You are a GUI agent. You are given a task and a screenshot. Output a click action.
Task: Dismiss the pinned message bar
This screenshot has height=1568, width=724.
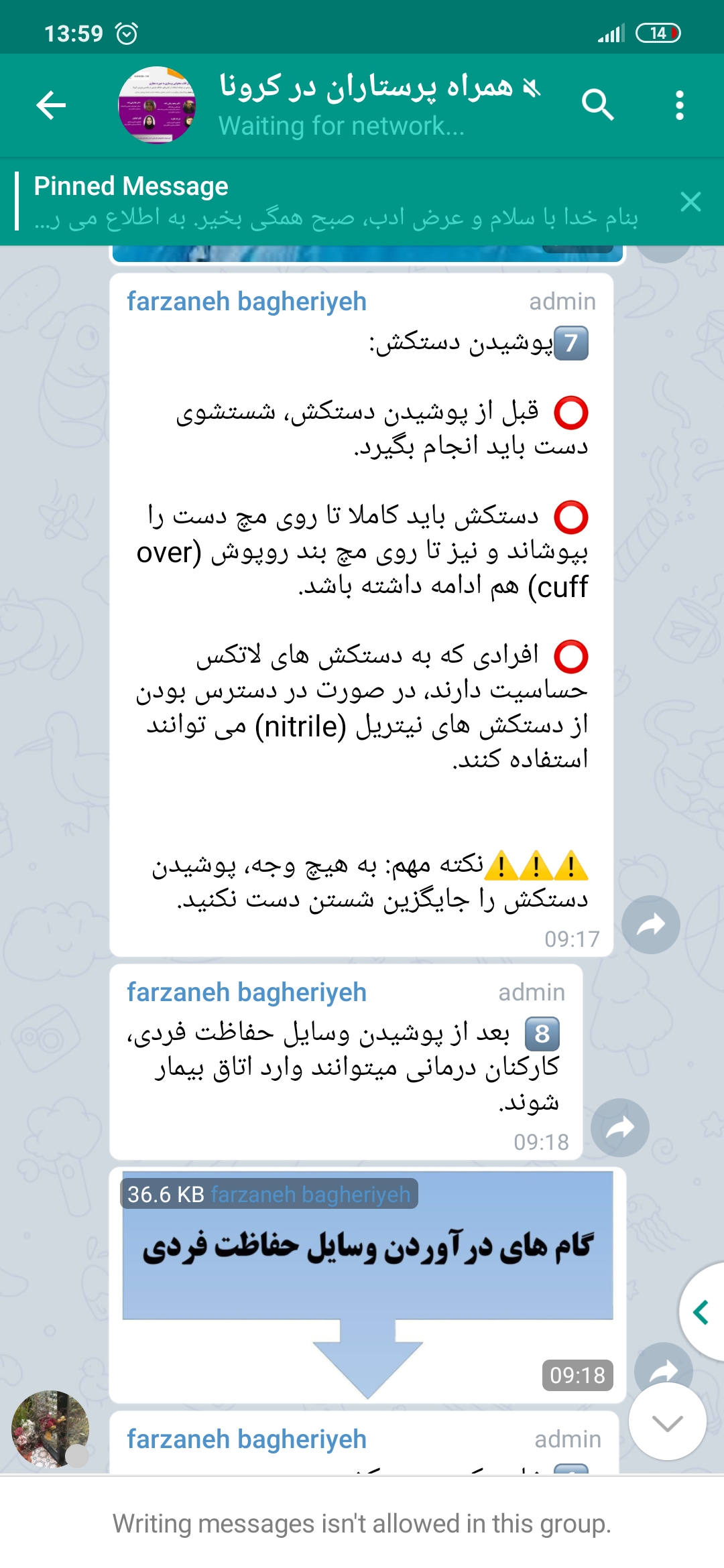[x=690, y=202]
